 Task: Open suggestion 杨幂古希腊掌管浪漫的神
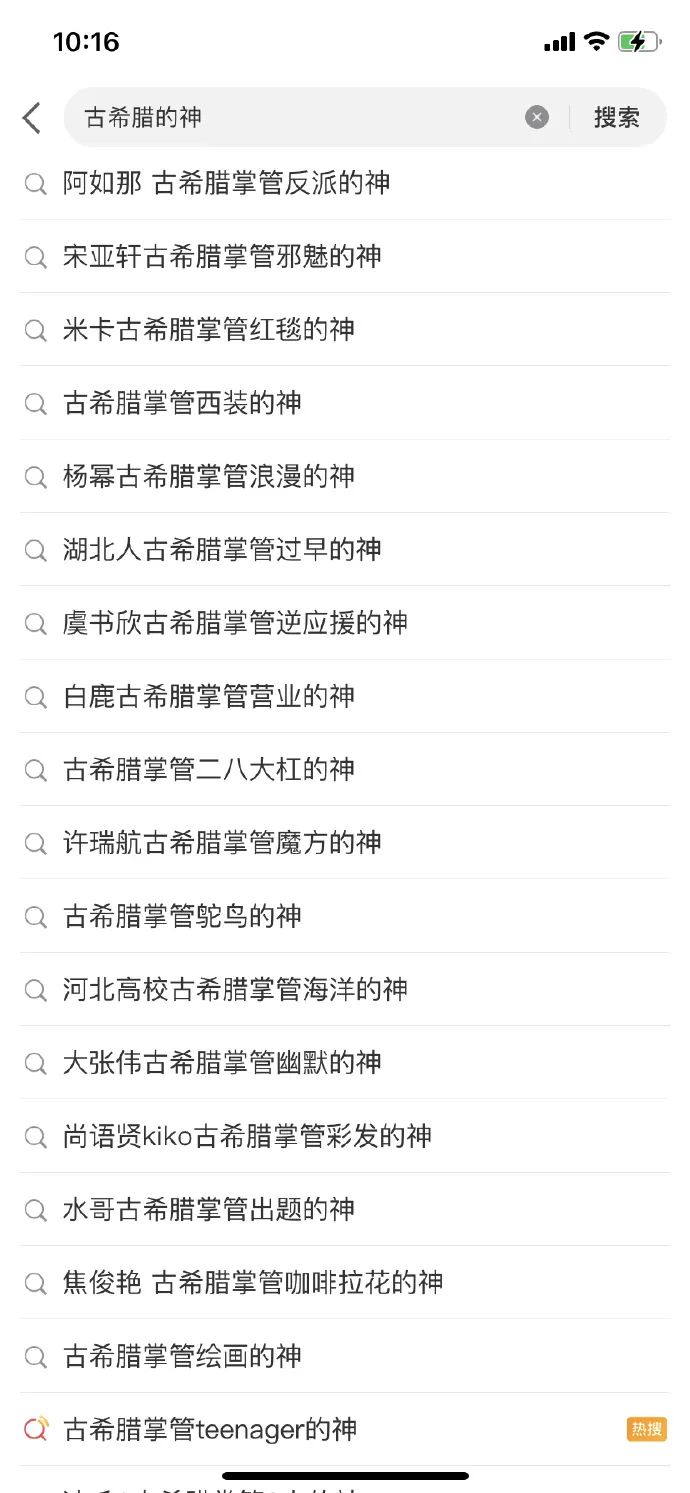[345, 476]
